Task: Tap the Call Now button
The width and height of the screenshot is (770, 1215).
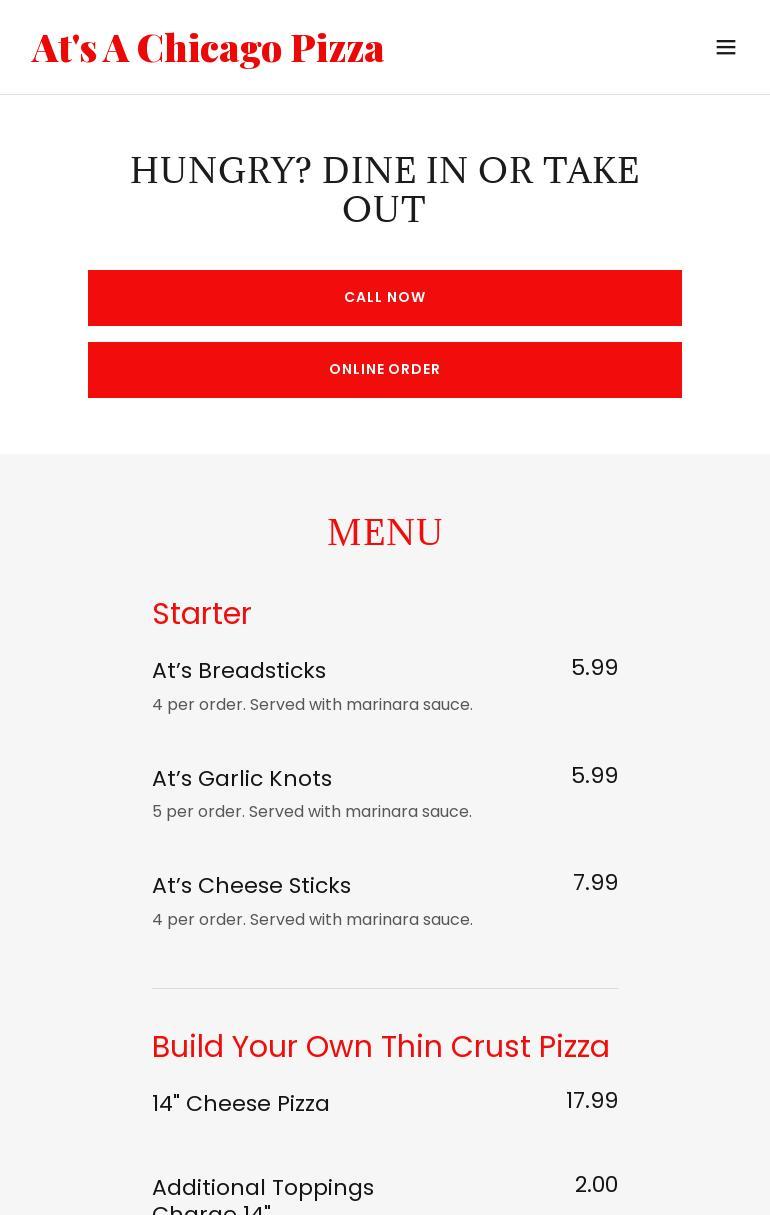Action: tap(385, 298)
